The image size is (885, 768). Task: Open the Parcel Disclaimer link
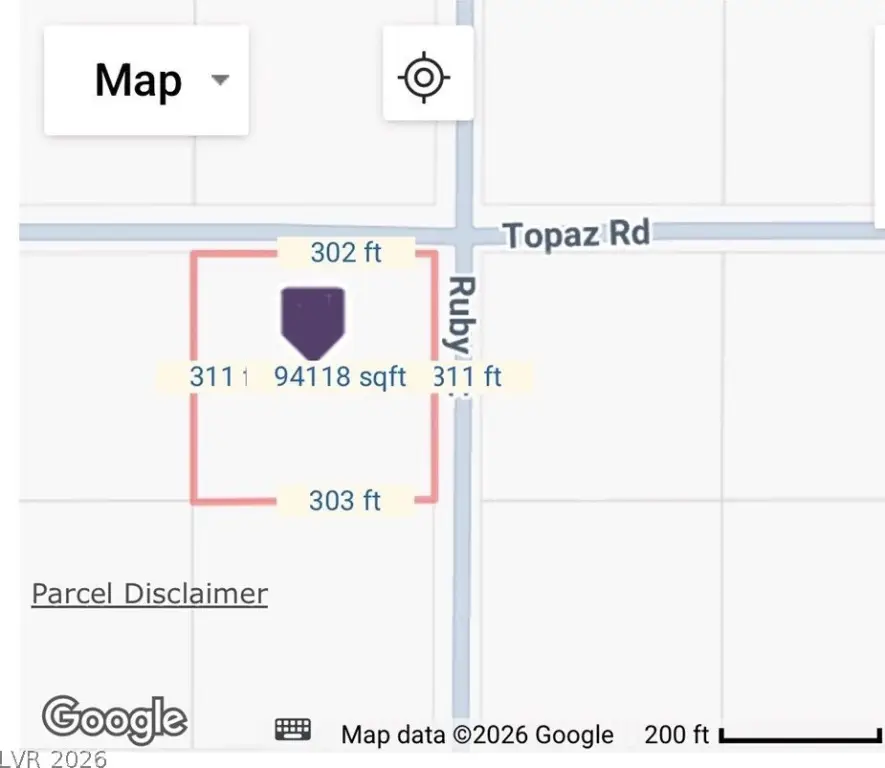point(150,594)
